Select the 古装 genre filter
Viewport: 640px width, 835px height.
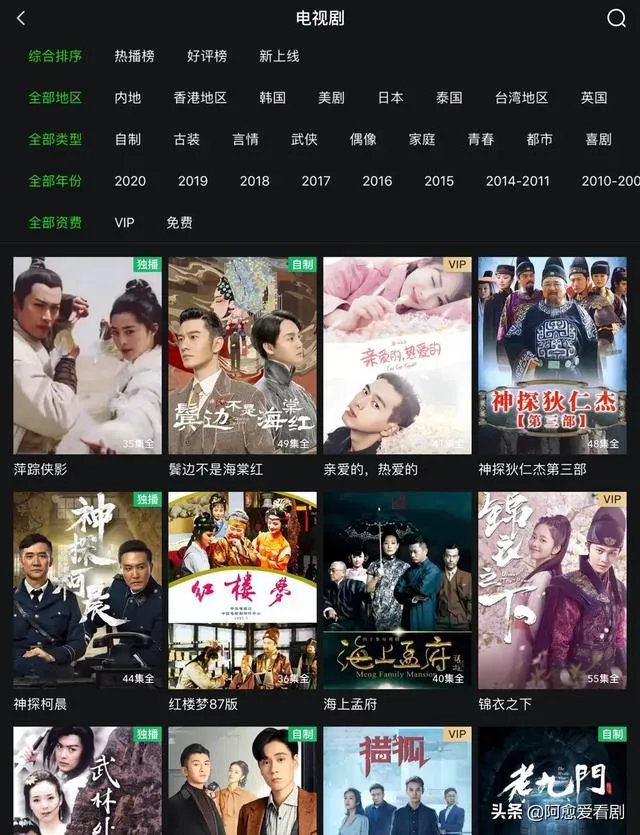[186, 139]
